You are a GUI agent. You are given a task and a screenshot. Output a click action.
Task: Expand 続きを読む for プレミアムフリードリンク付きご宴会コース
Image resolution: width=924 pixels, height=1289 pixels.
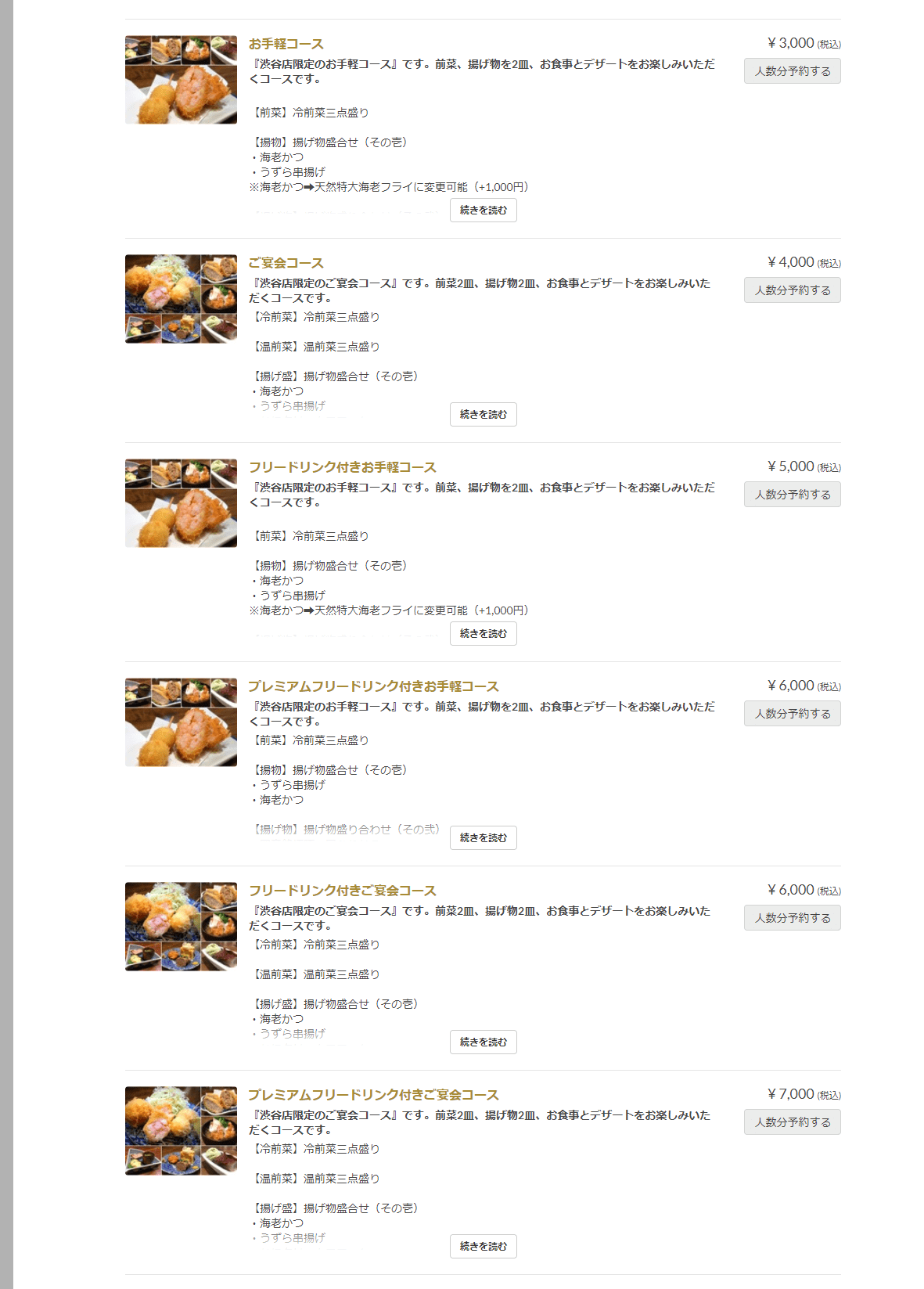[x=483, y=1247]
